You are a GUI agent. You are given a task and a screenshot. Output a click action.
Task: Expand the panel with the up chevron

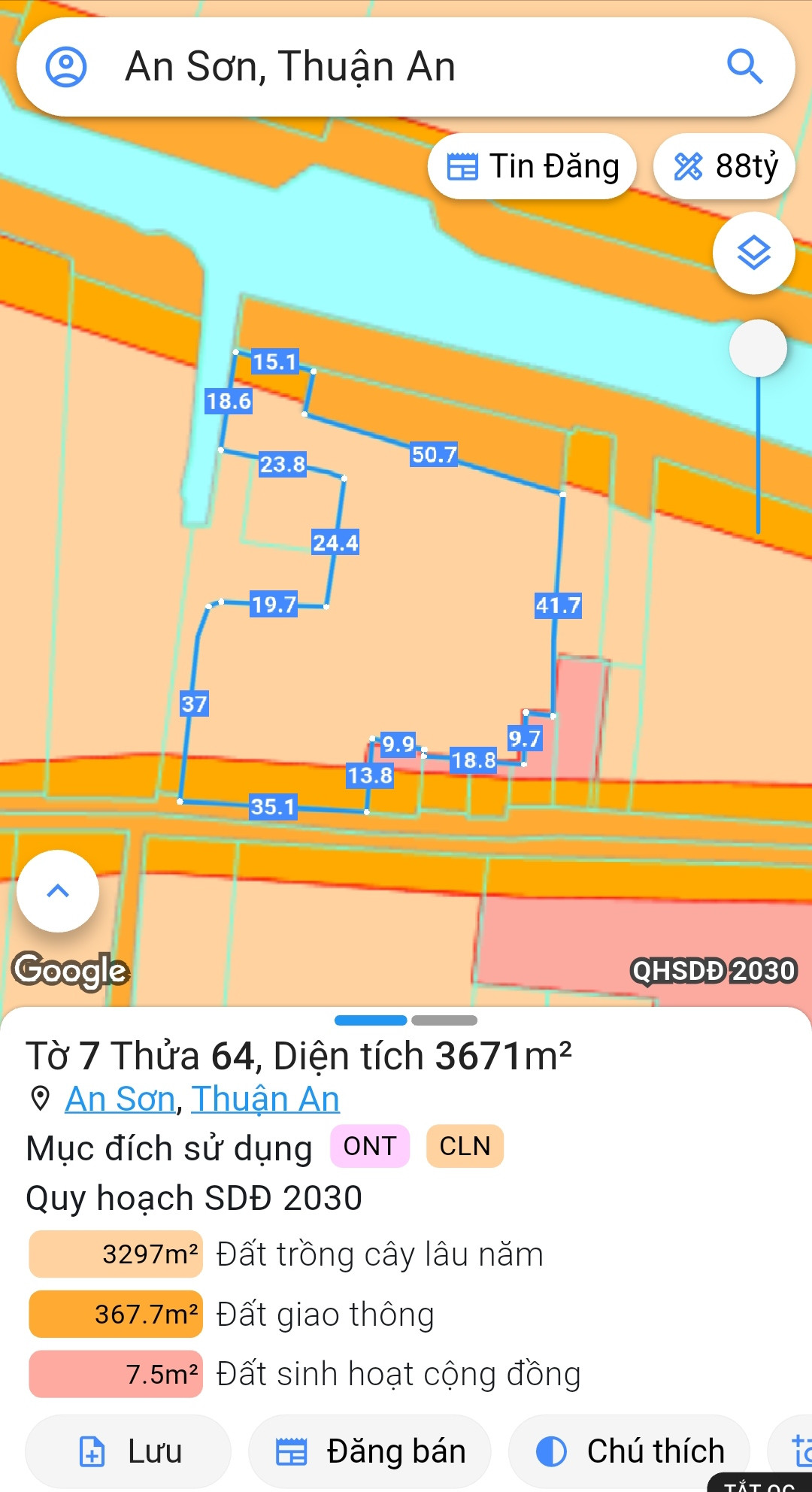click(58, 891)
